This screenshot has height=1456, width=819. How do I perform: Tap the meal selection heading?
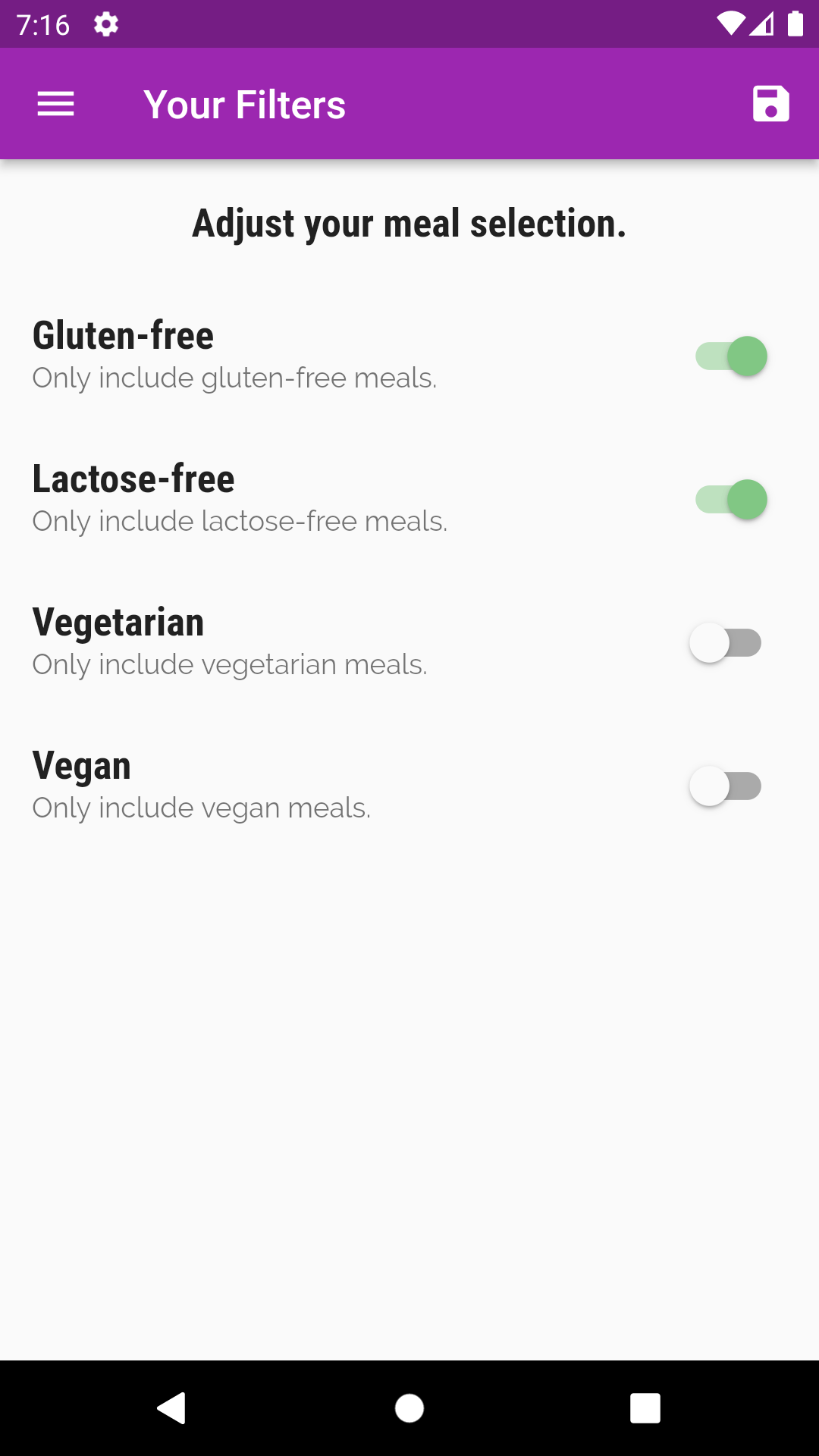pyautogui.click(x=409, y=222)
